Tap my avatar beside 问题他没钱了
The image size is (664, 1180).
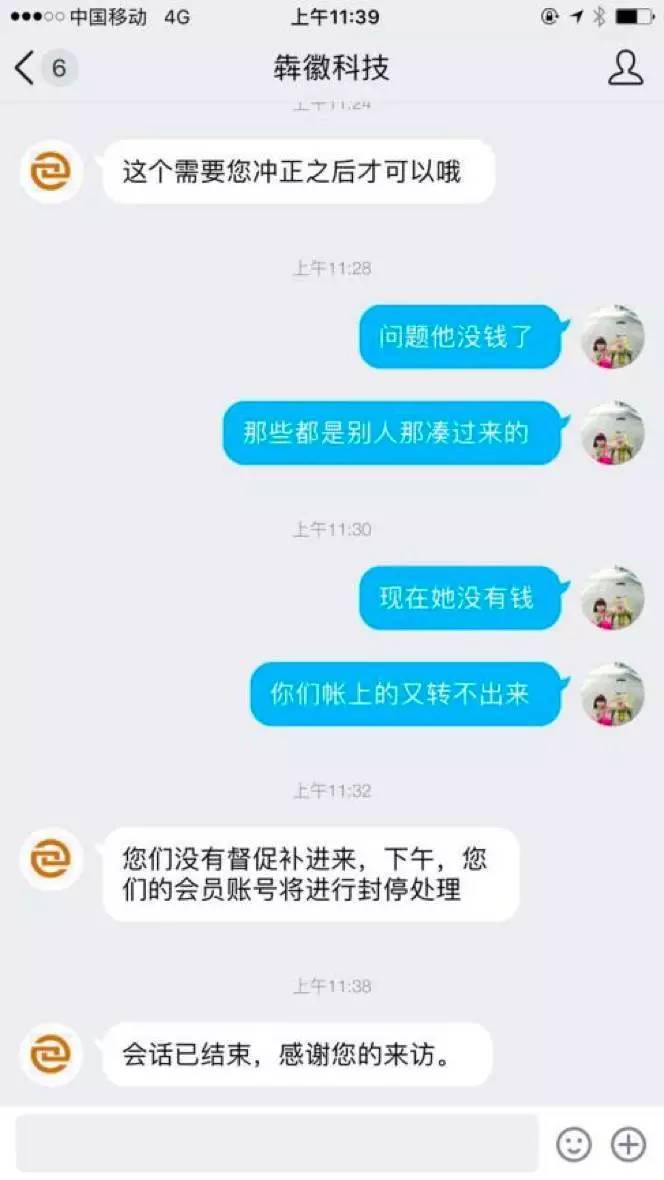[x=613, y=338]
